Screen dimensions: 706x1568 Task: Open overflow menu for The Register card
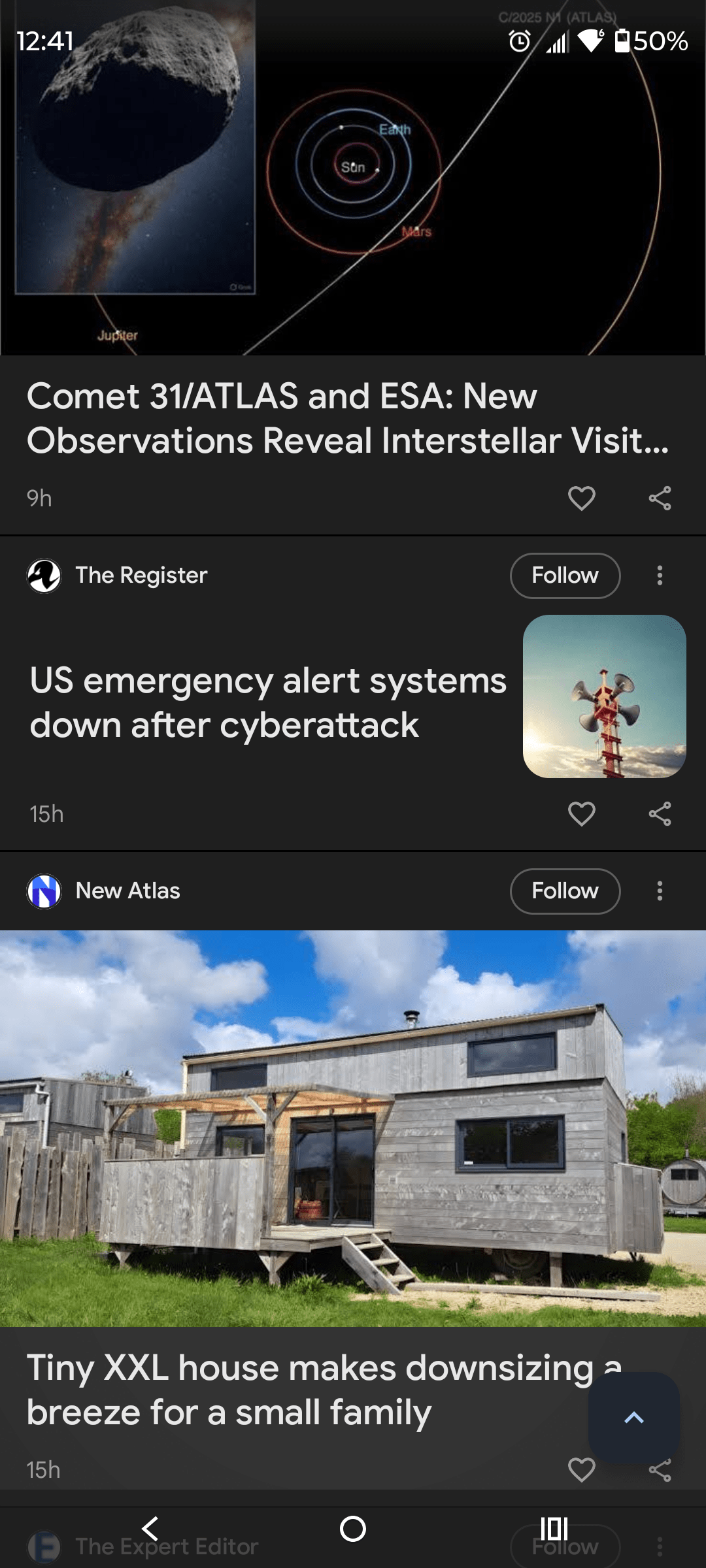(x=660, y=576)
